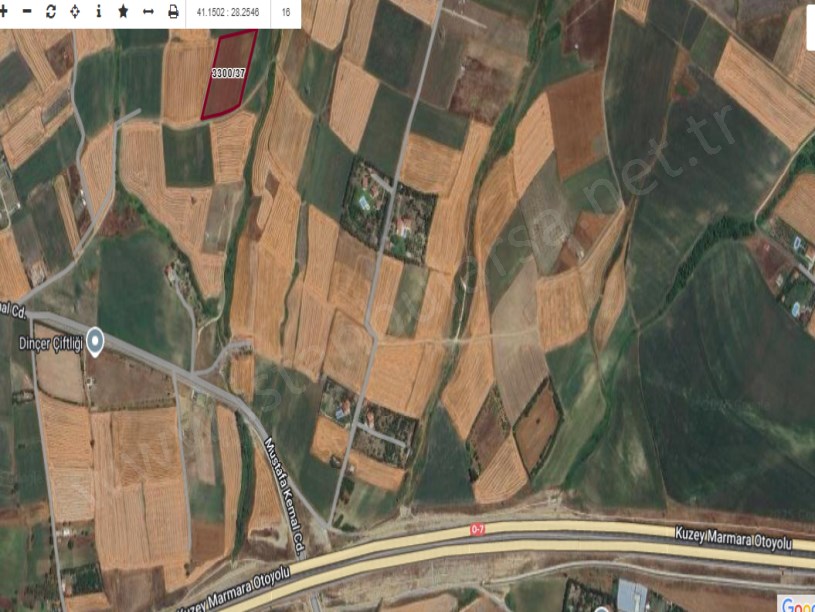Open the Dinçer Çiftliği map pin

(x=96, y=341)
